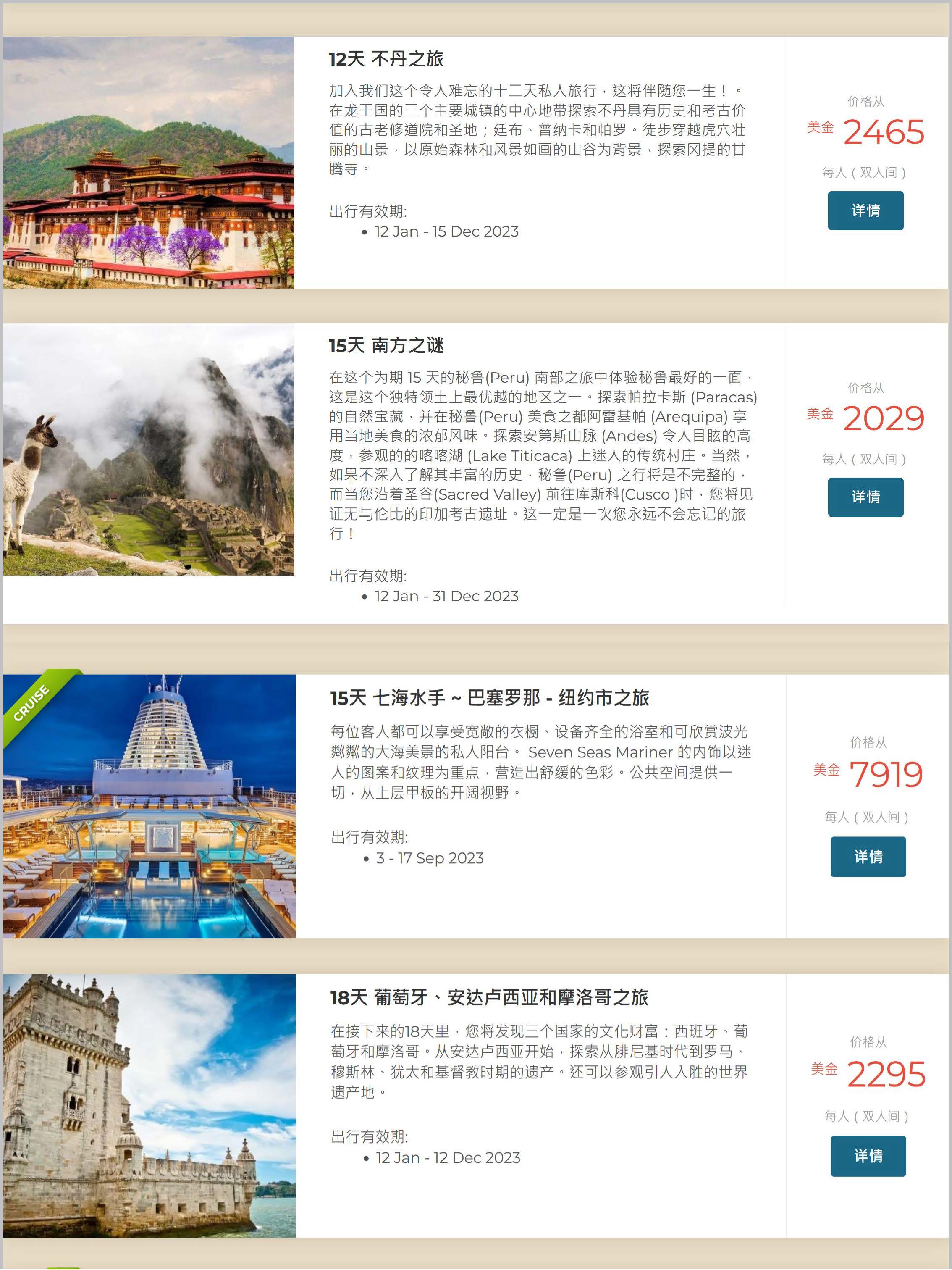Open 详情 for the 15天 南方之谜 tour
The width and height of the screenshot is (952, 1270).
865,497
